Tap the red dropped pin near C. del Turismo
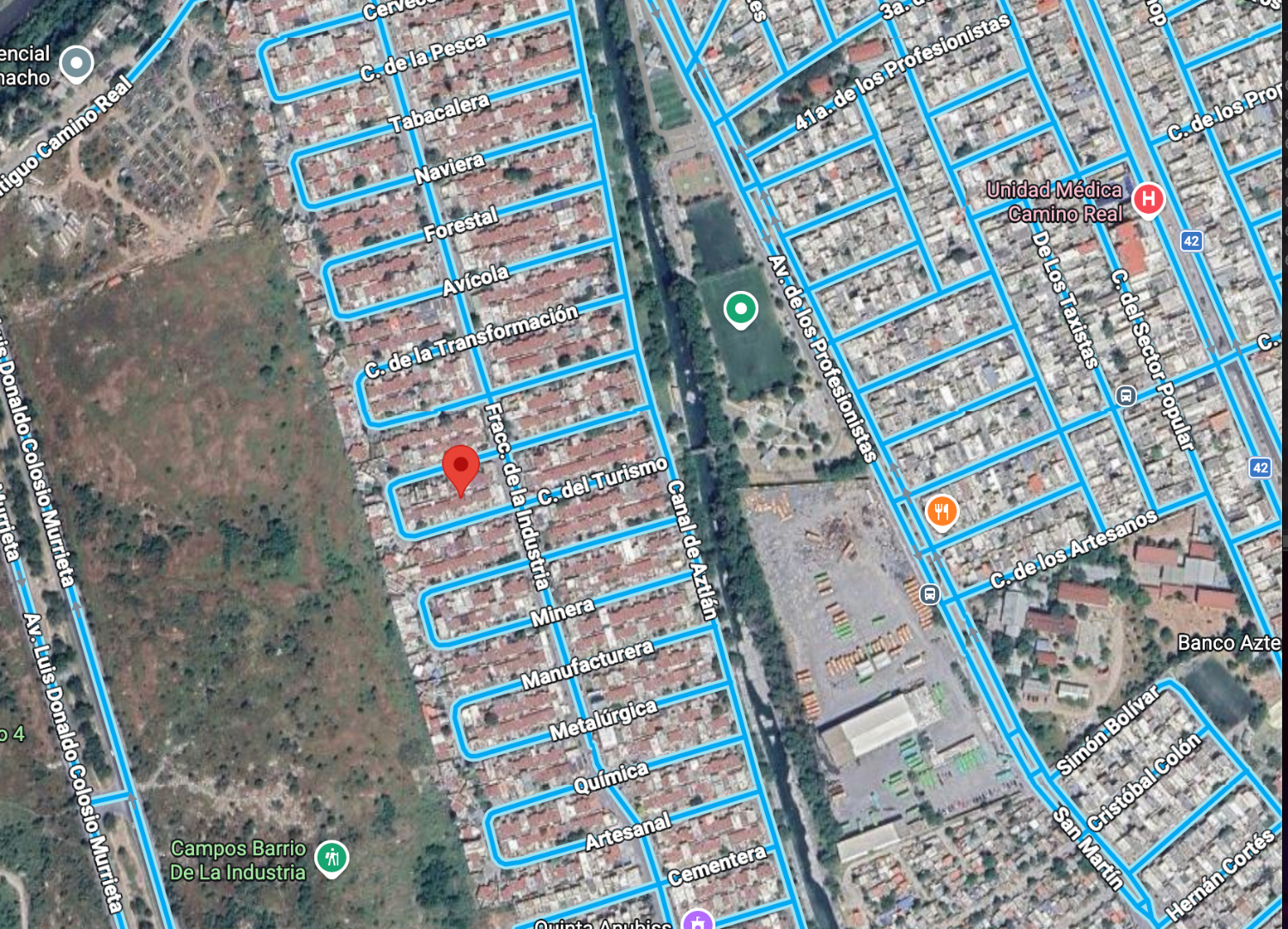Screen dimensions: 1288x929 click(x=461, y=471)
